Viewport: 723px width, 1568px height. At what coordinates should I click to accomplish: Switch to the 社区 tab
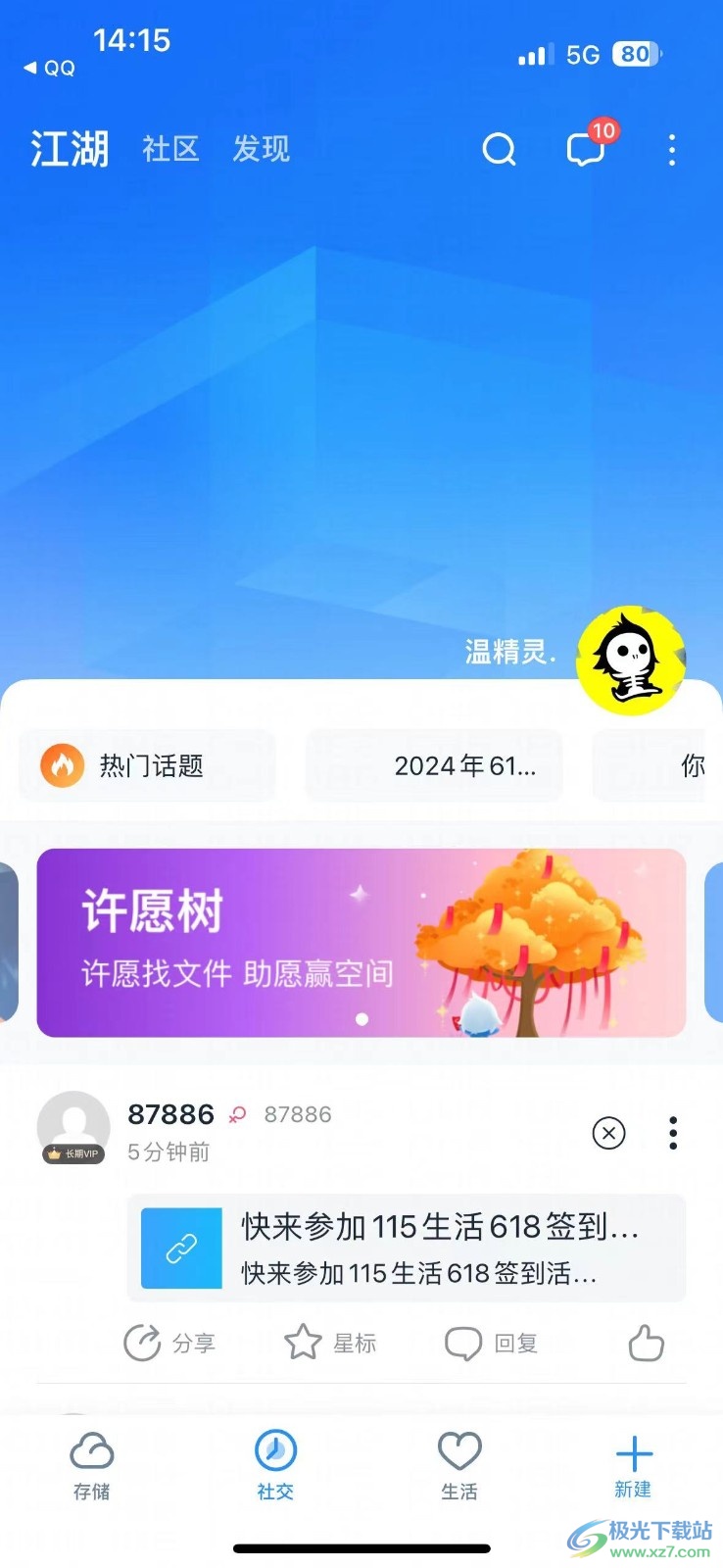(170, 149)
